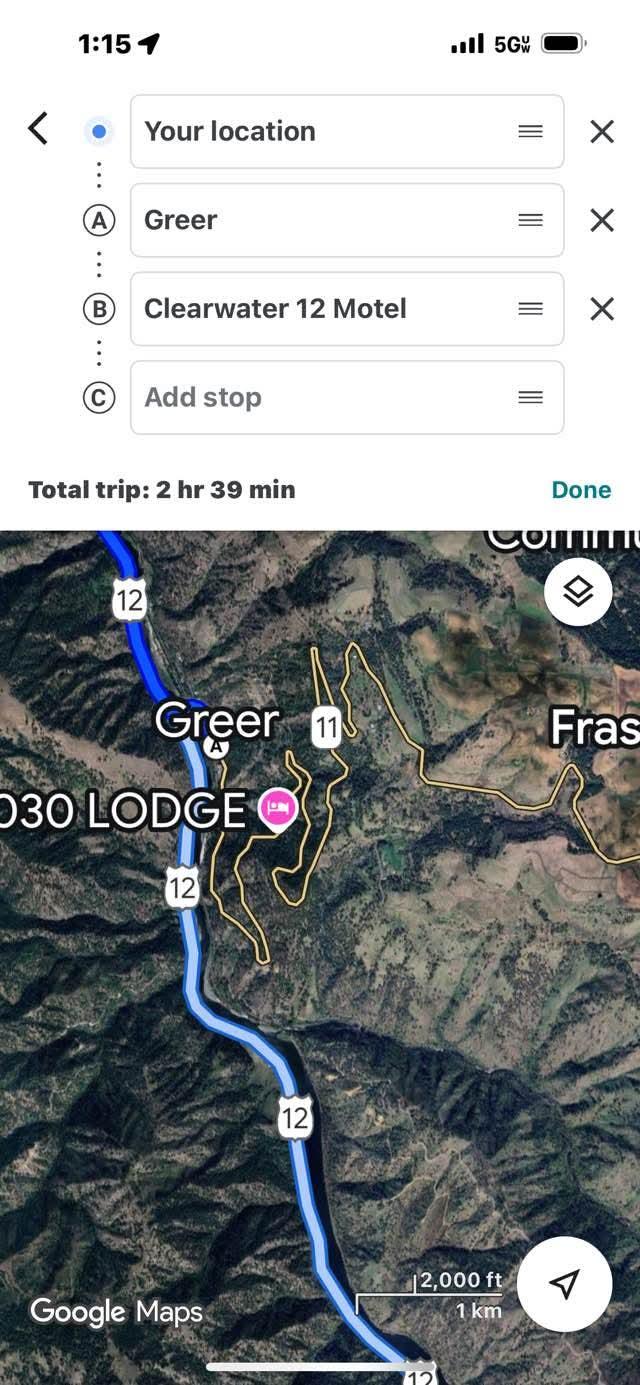Image resolution: width=640 pixels, height=1385 pixels.
Task: Remove the Your location entry
Action: [x=601, y=131]
